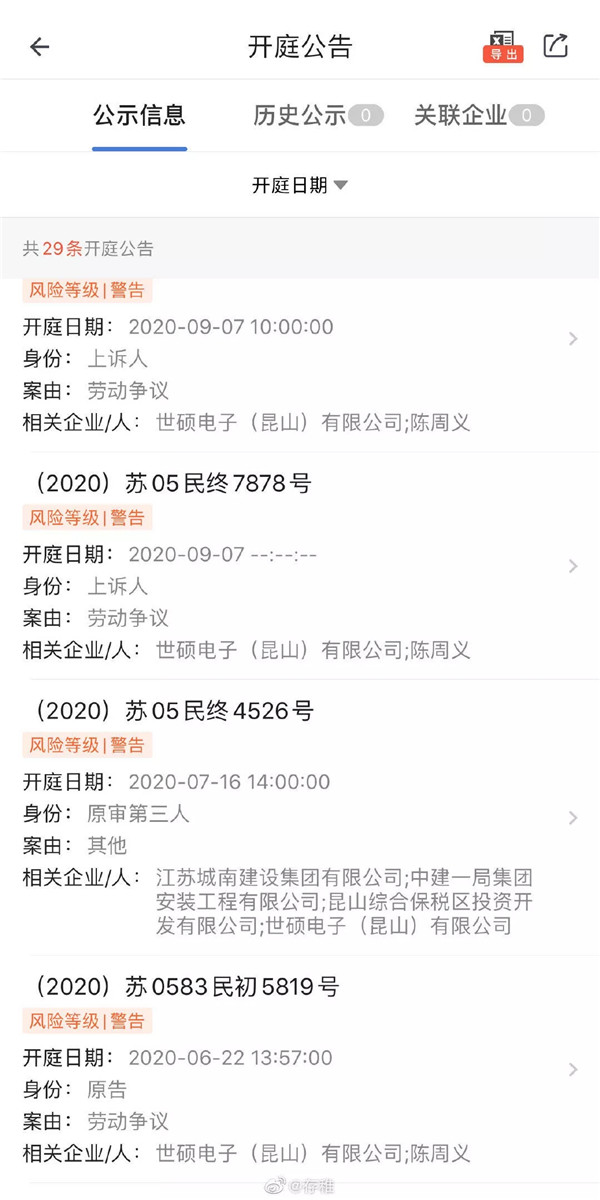Go back from 开庭公告 page
The height and width of the screenshot is (1200, 600).
point(39,47)
